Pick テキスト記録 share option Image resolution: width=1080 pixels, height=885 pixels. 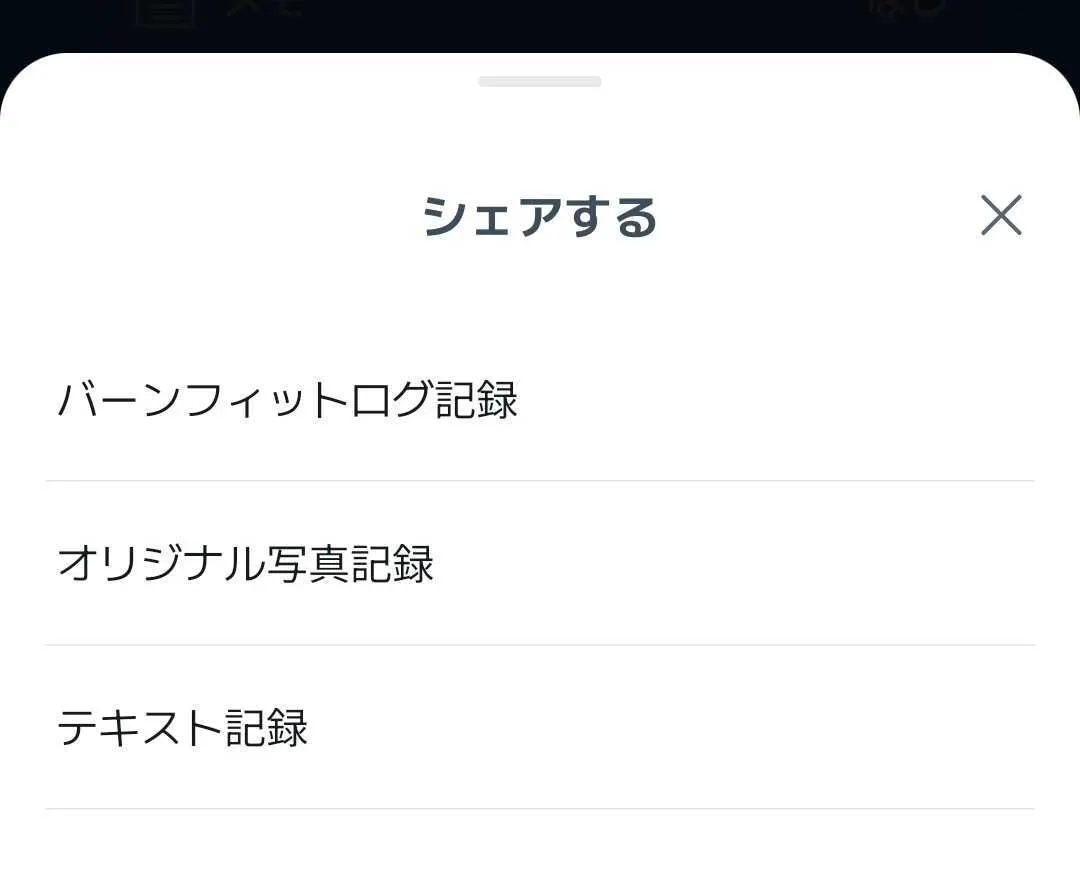pos(183,728)
